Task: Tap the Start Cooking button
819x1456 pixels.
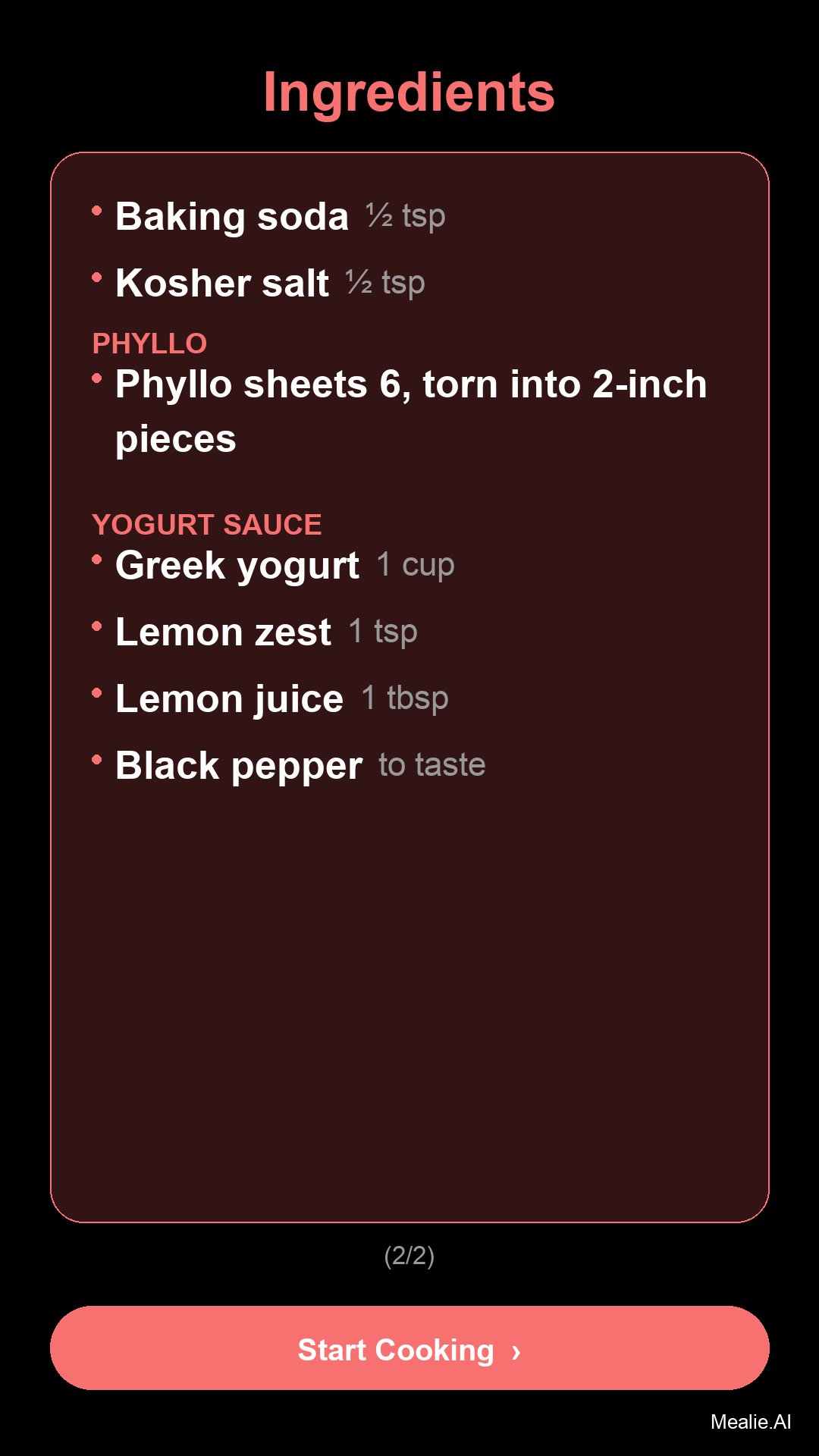Action: point(409,1348)
